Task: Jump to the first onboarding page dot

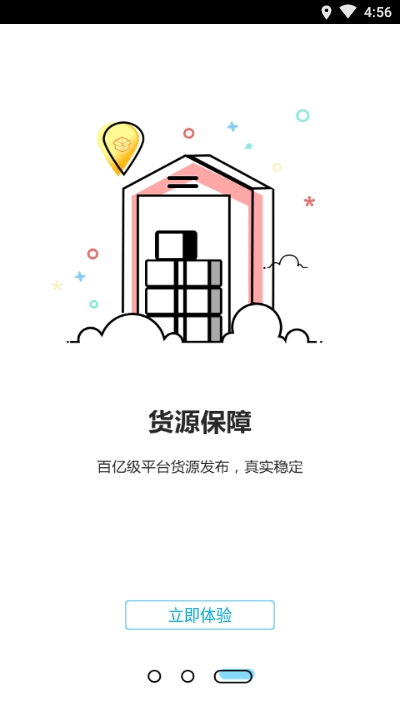Action: coord(154,676)
